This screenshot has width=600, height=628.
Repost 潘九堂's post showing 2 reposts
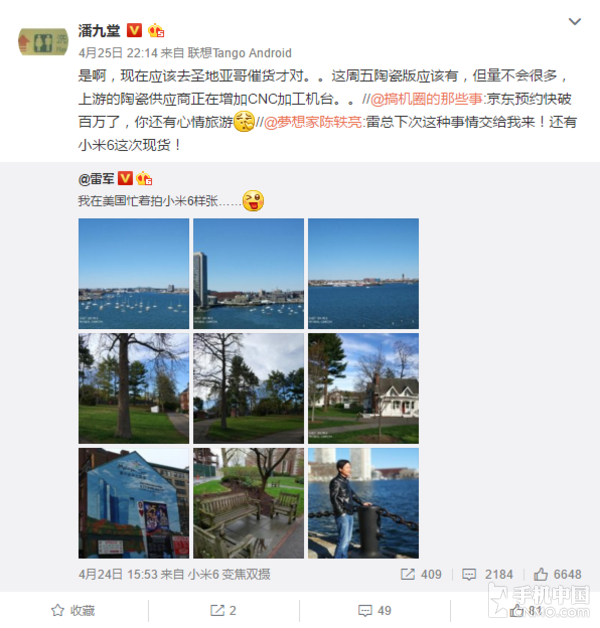(x=223, y=610)
